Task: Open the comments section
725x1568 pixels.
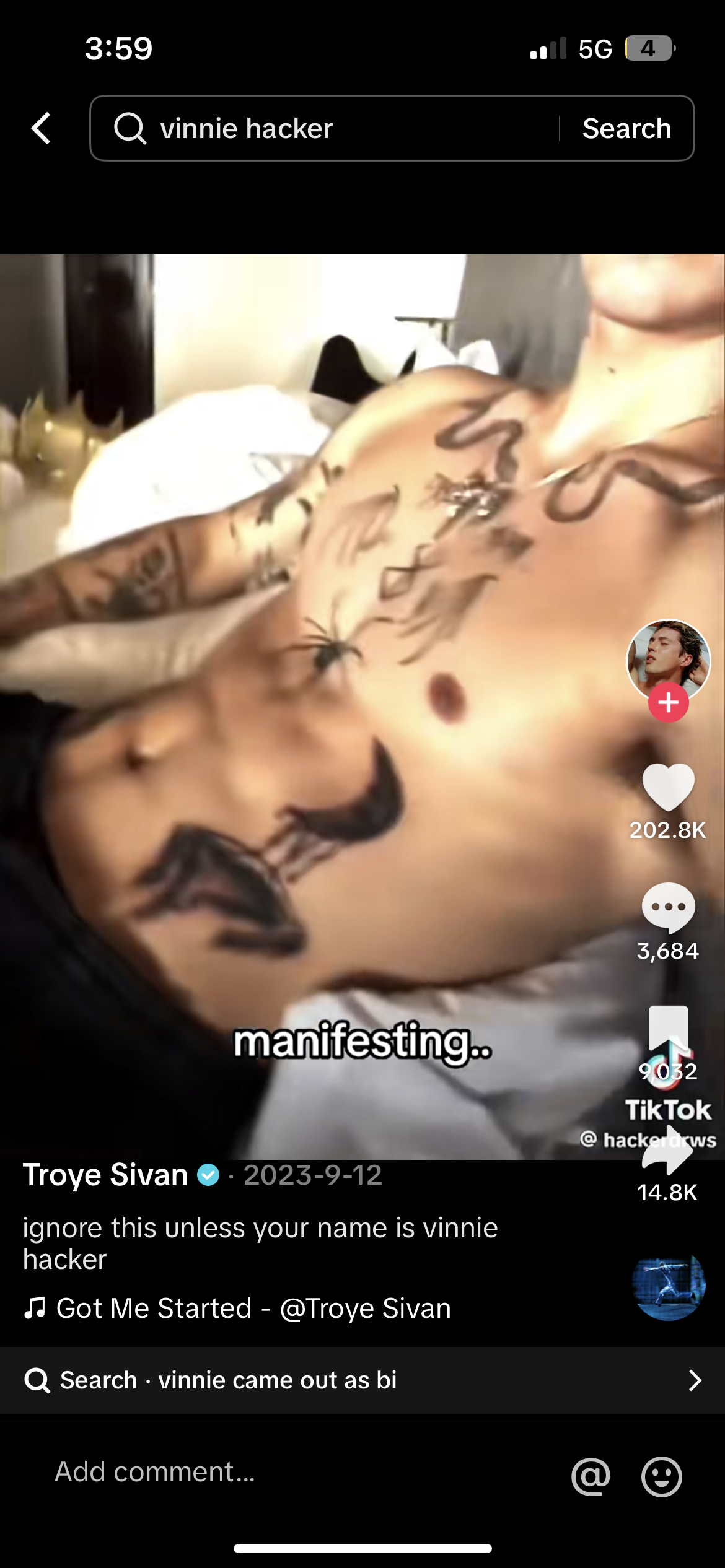Action: (x=668, y=907)
